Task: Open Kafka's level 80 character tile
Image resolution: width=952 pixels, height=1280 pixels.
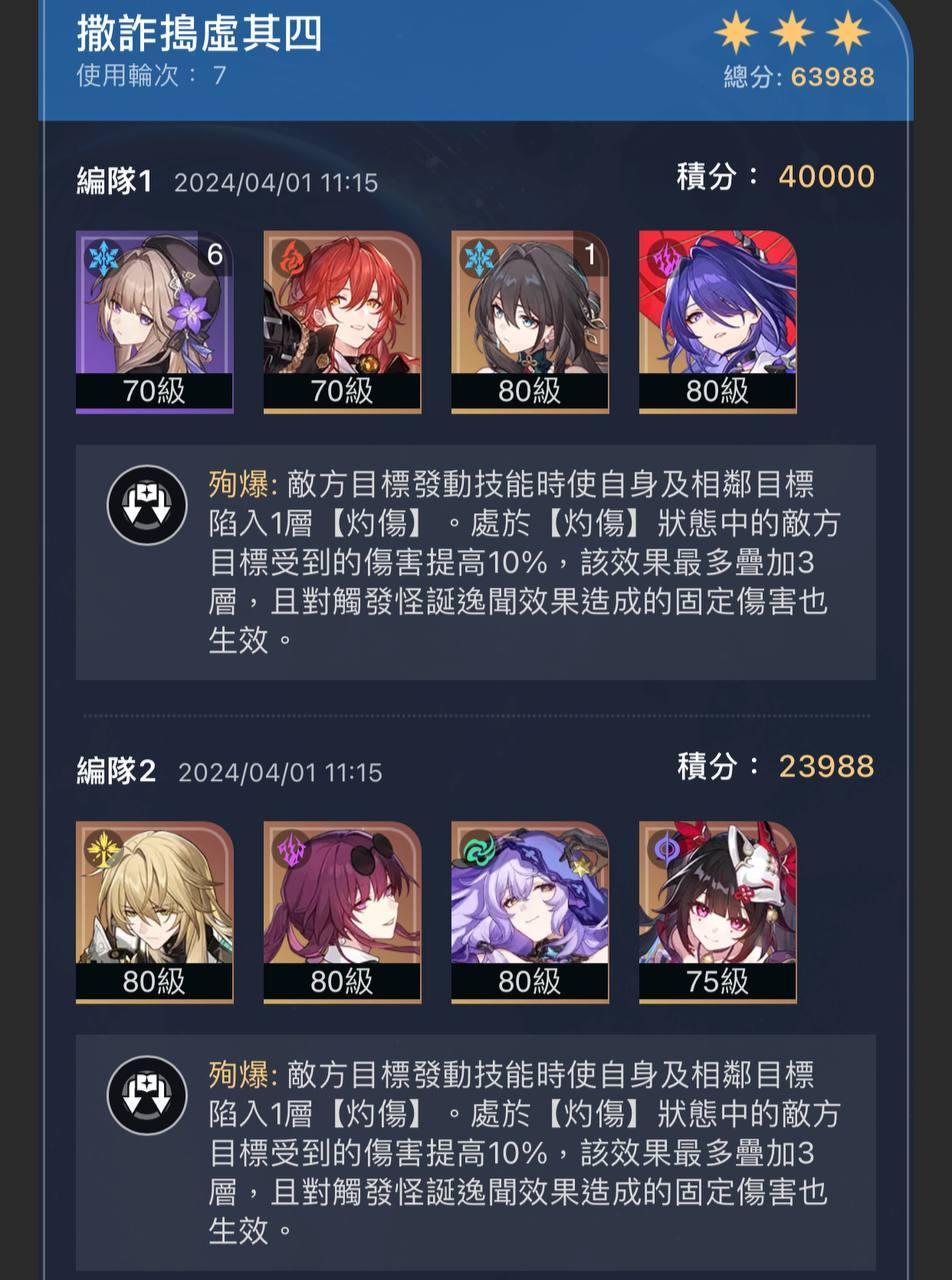Action: [342, 910]
